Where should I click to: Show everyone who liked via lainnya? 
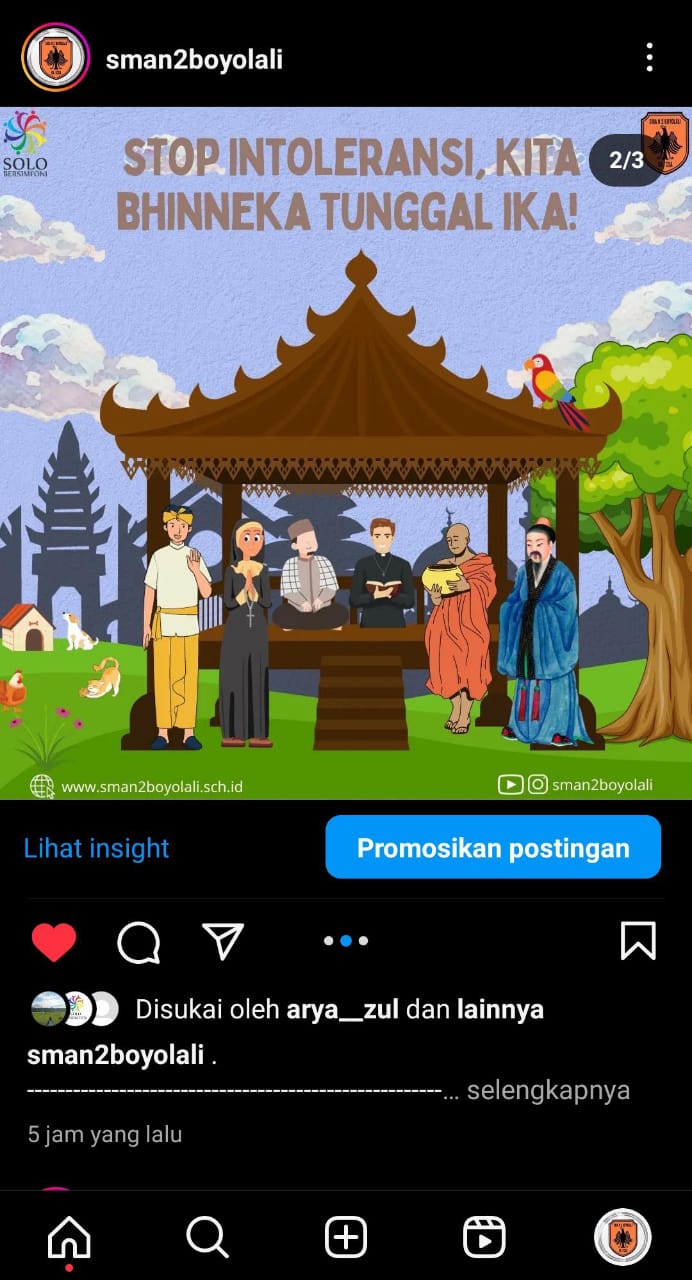click(500, 1009)
